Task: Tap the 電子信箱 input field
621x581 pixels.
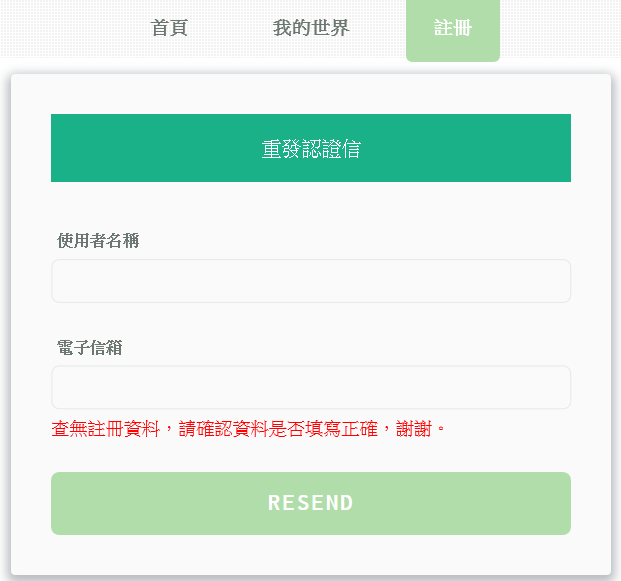Action: pos(311,387)
